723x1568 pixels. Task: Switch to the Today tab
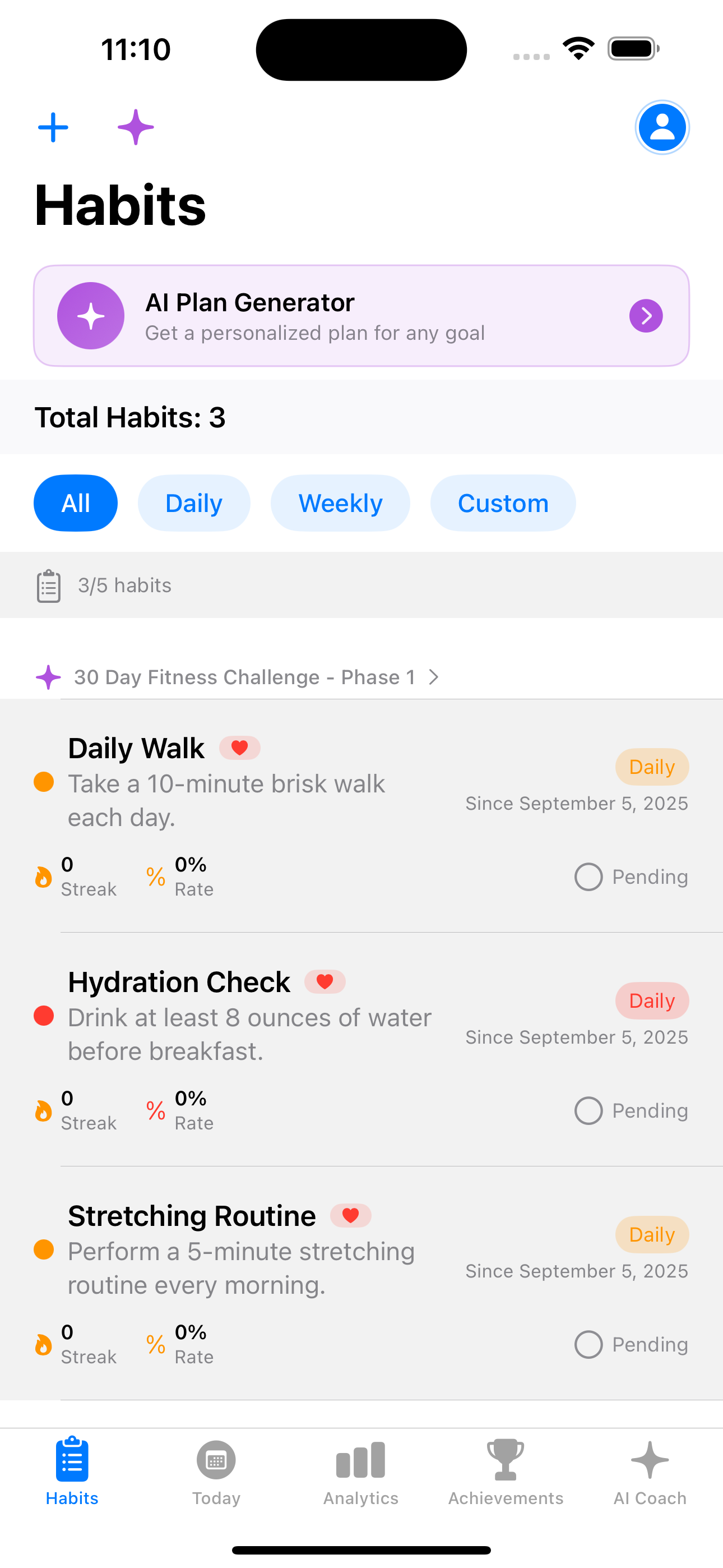(x=216, y=1472)
